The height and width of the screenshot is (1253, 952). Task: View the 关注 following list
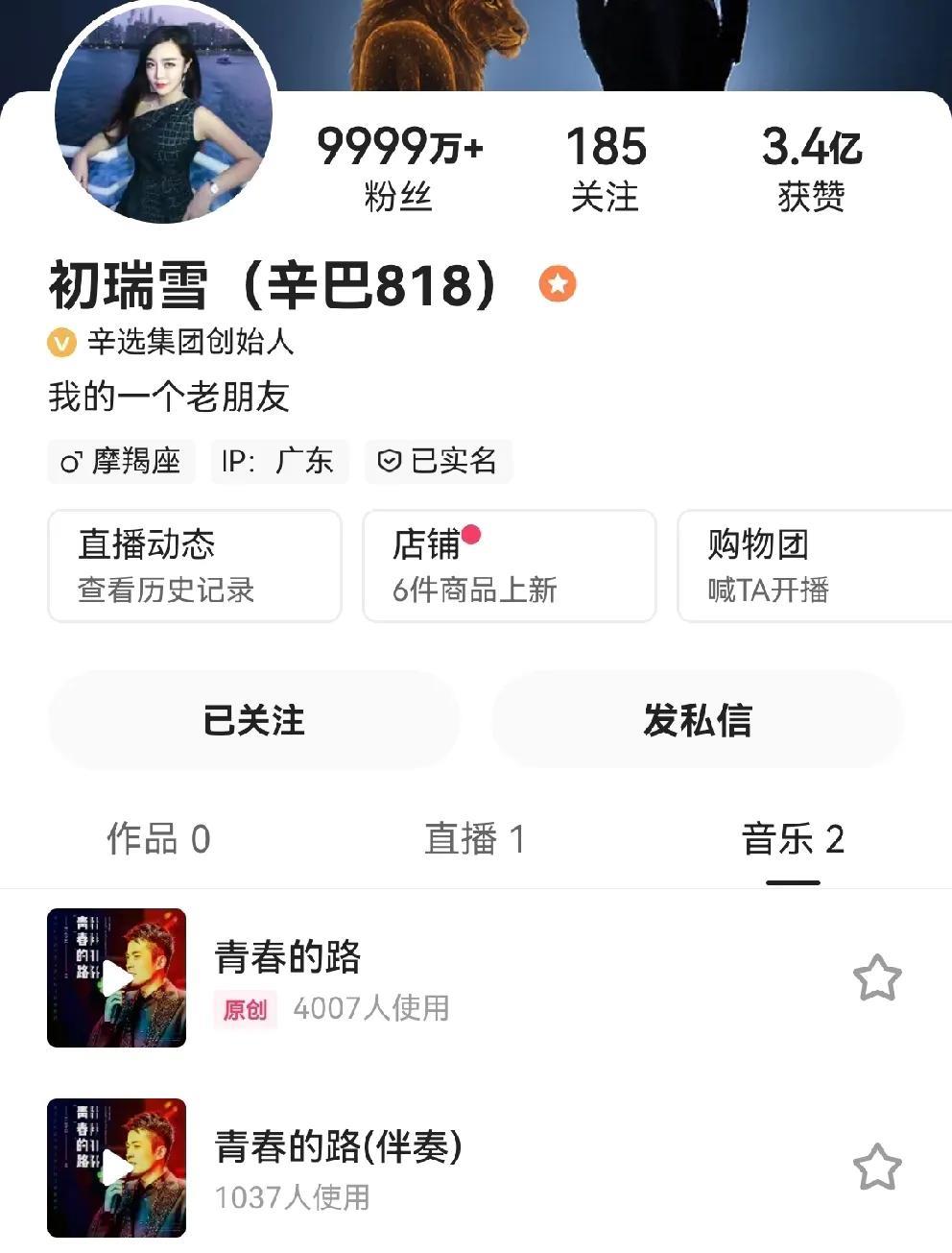606,169
